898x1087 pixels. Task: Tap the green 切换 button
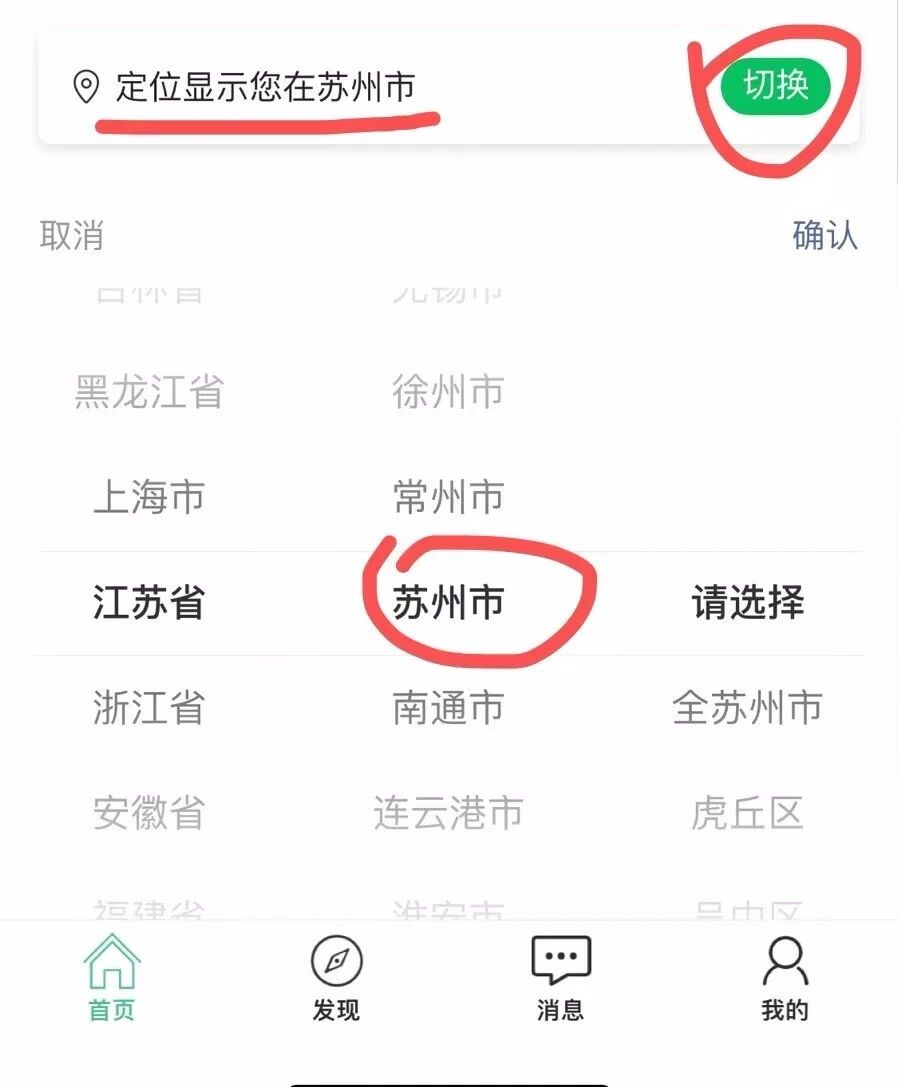pos(775,86)
